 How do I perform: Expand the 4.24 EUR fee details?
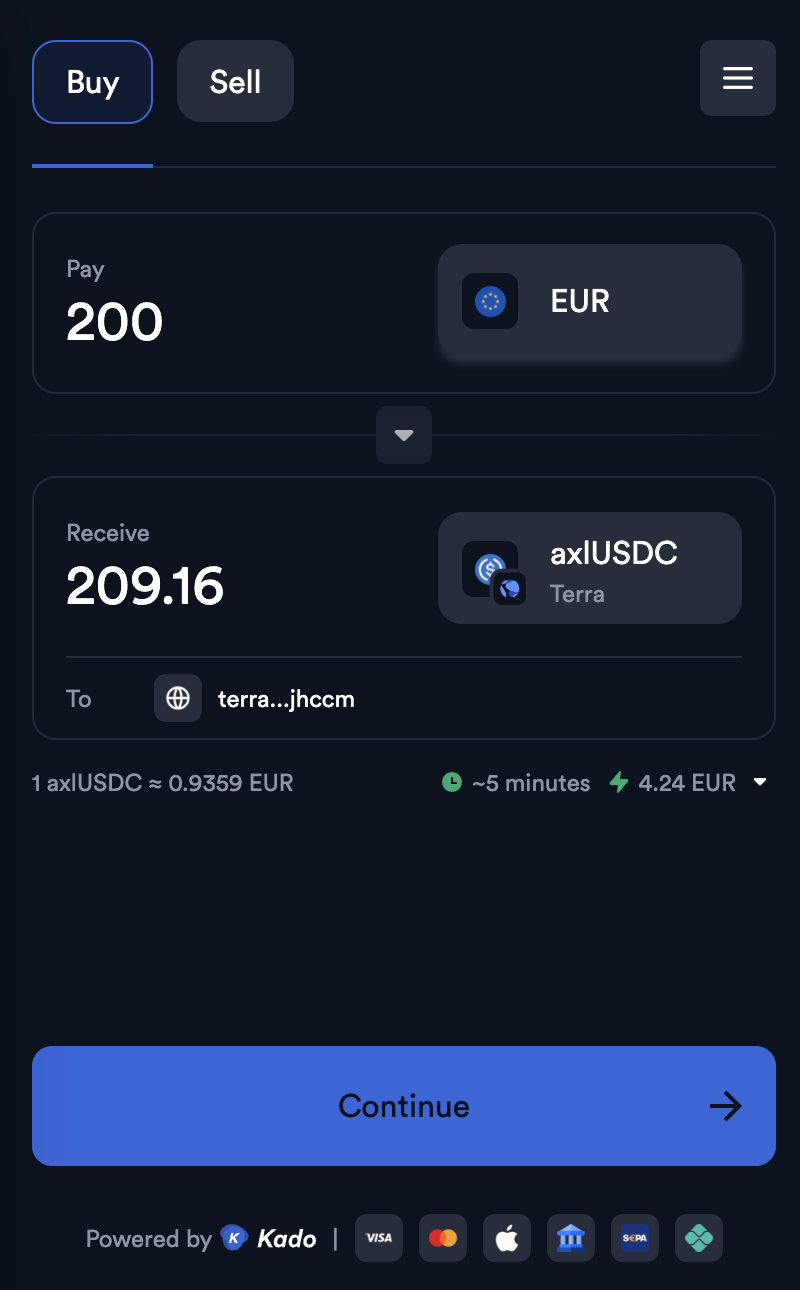tap(760, 783)
